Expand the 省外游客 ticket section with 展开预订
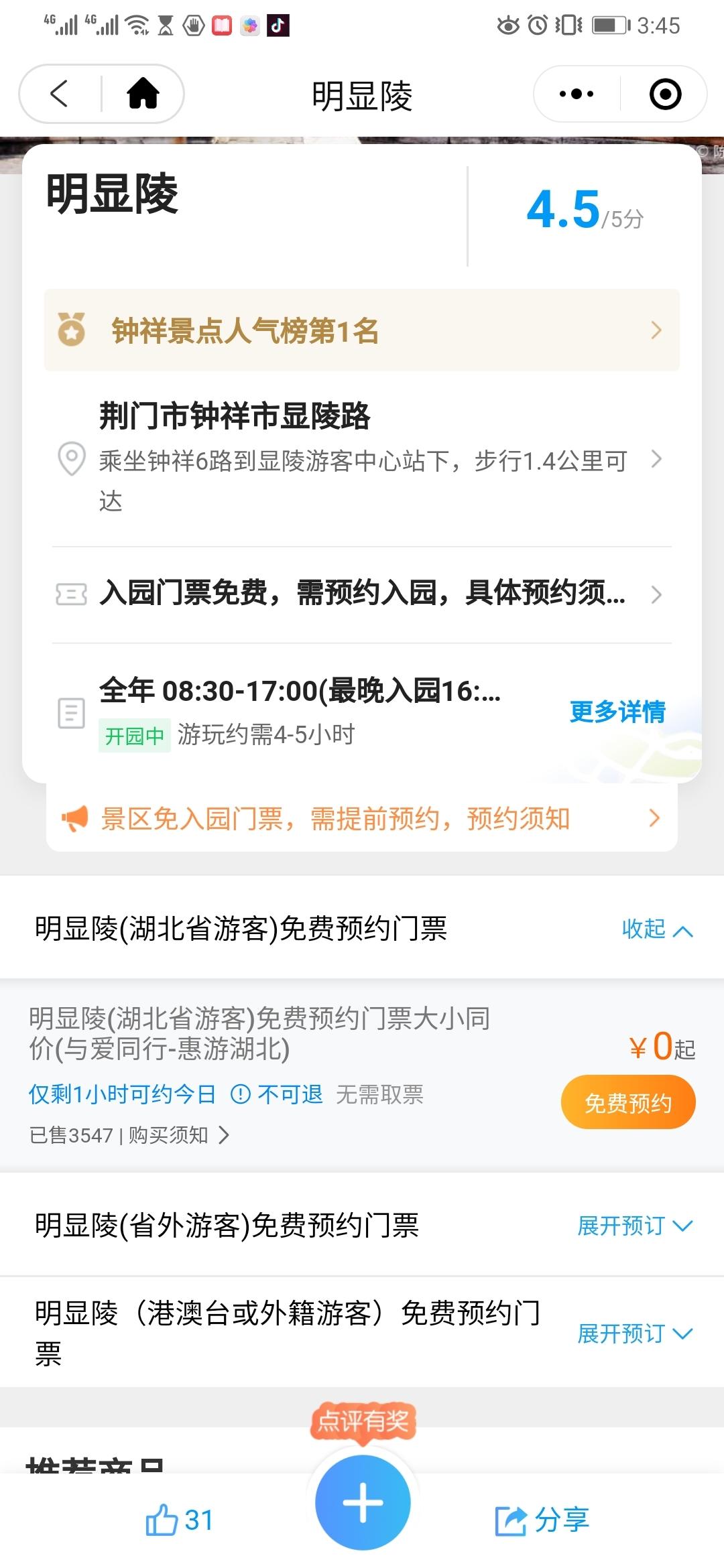Screen dimensions: 724x1568 click(634, 1226)
